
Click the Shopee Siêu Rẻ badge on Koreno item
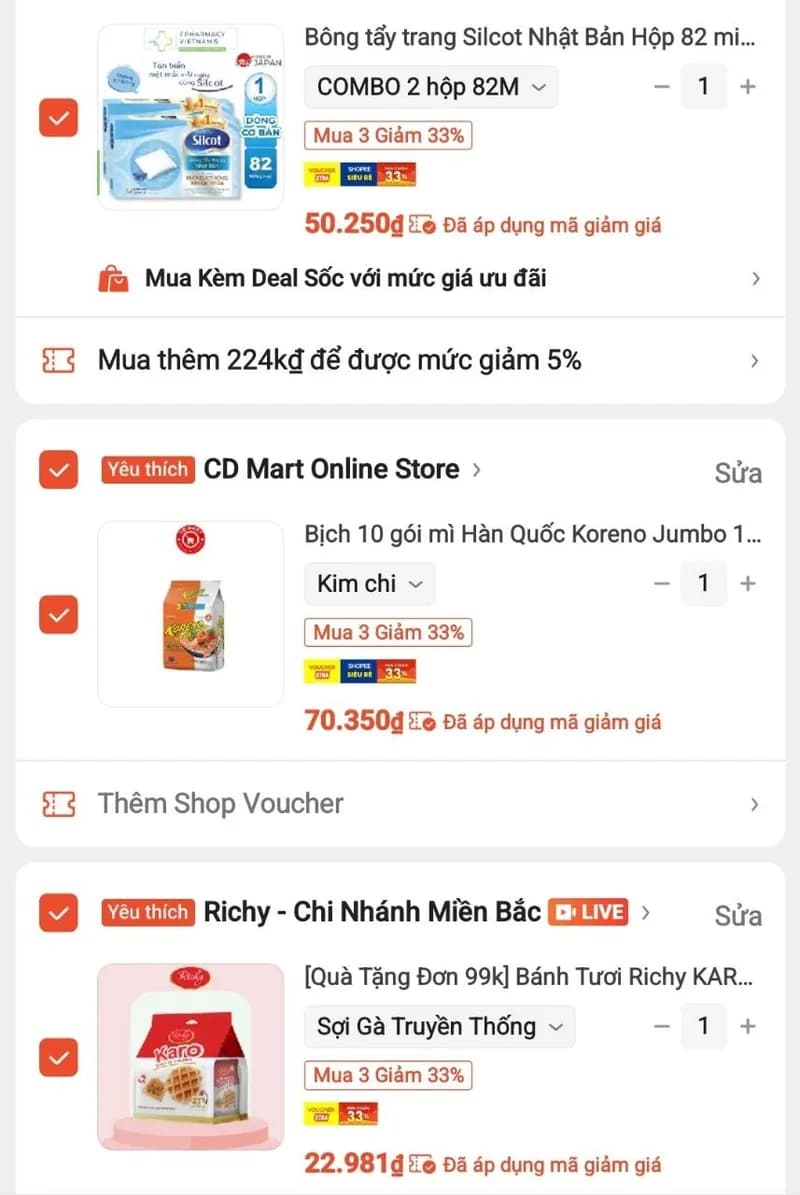(360, 670)
